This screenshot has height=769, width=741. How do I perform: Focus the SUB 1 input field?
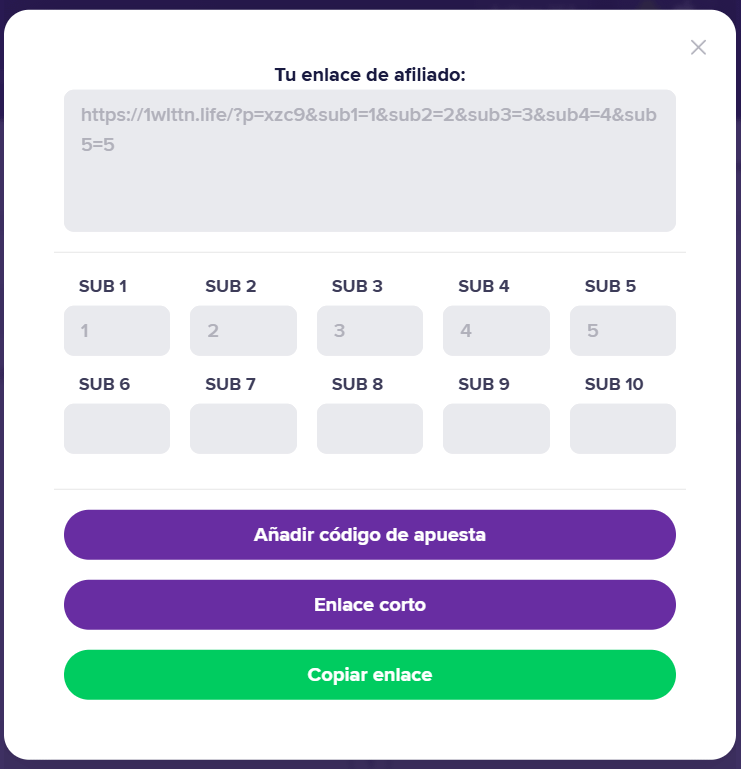(117, 331)
